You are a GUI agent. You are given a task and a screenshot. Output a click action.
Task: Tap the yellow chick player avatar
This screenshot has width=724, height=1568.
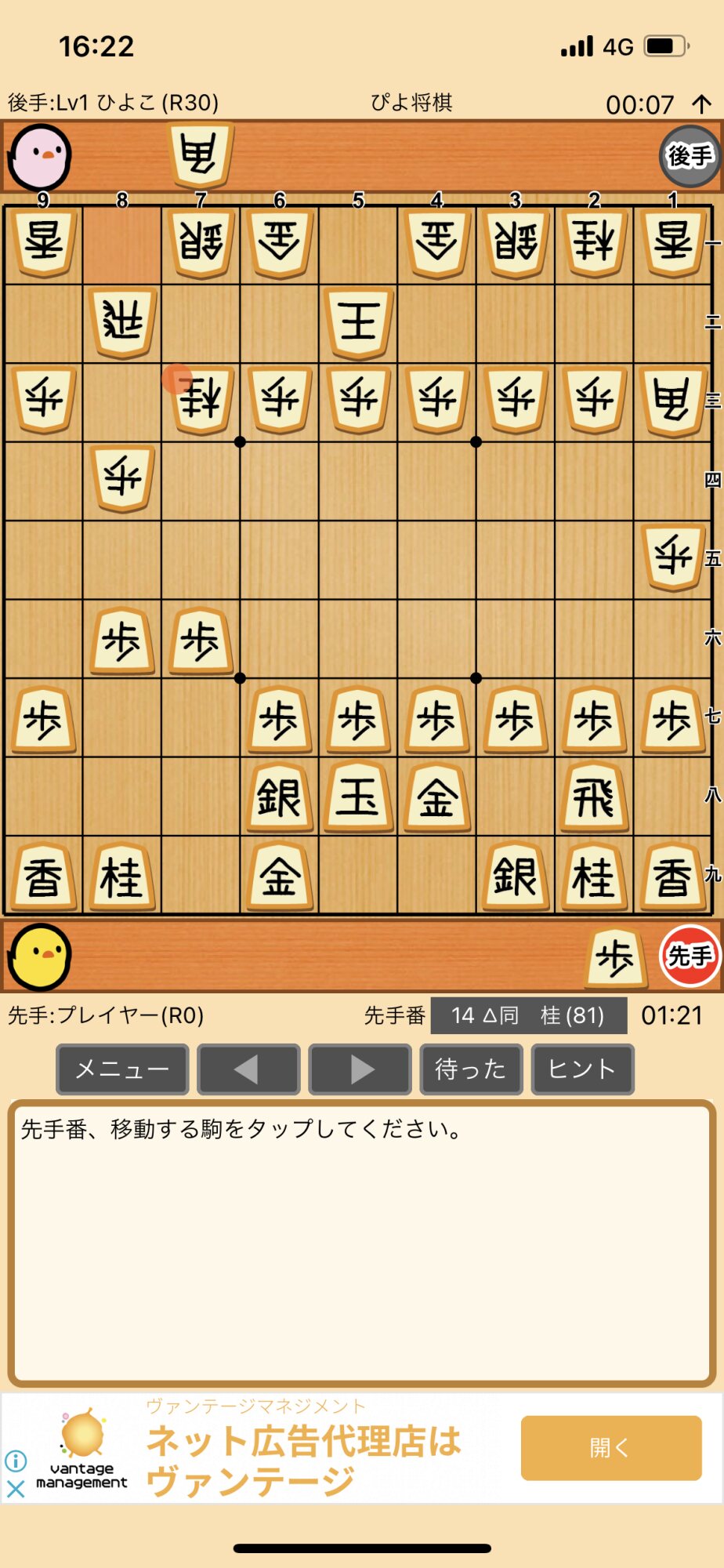(x=40, y=956)
